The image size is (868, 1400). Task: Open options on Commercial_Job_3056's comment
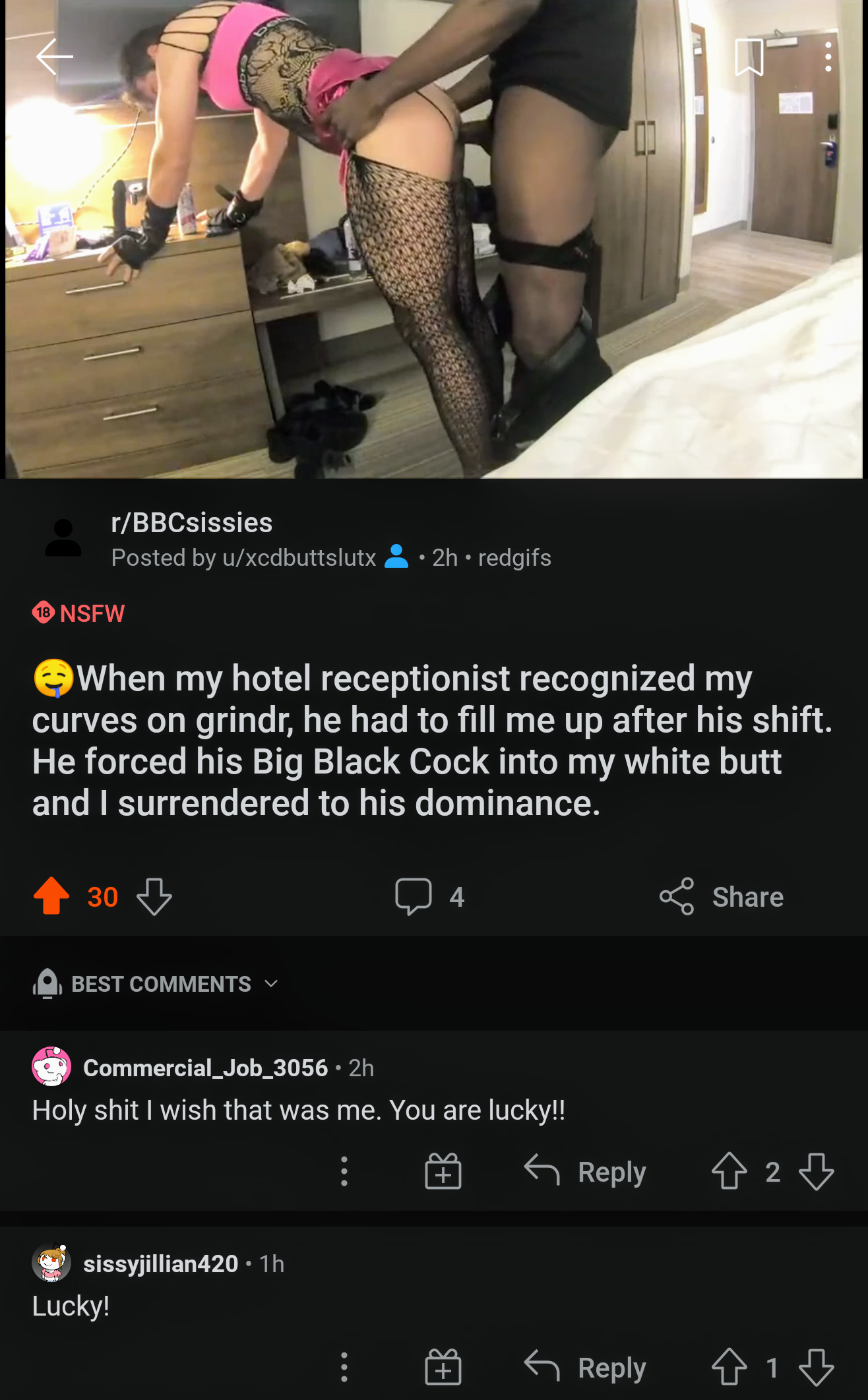coord(344,1172)
